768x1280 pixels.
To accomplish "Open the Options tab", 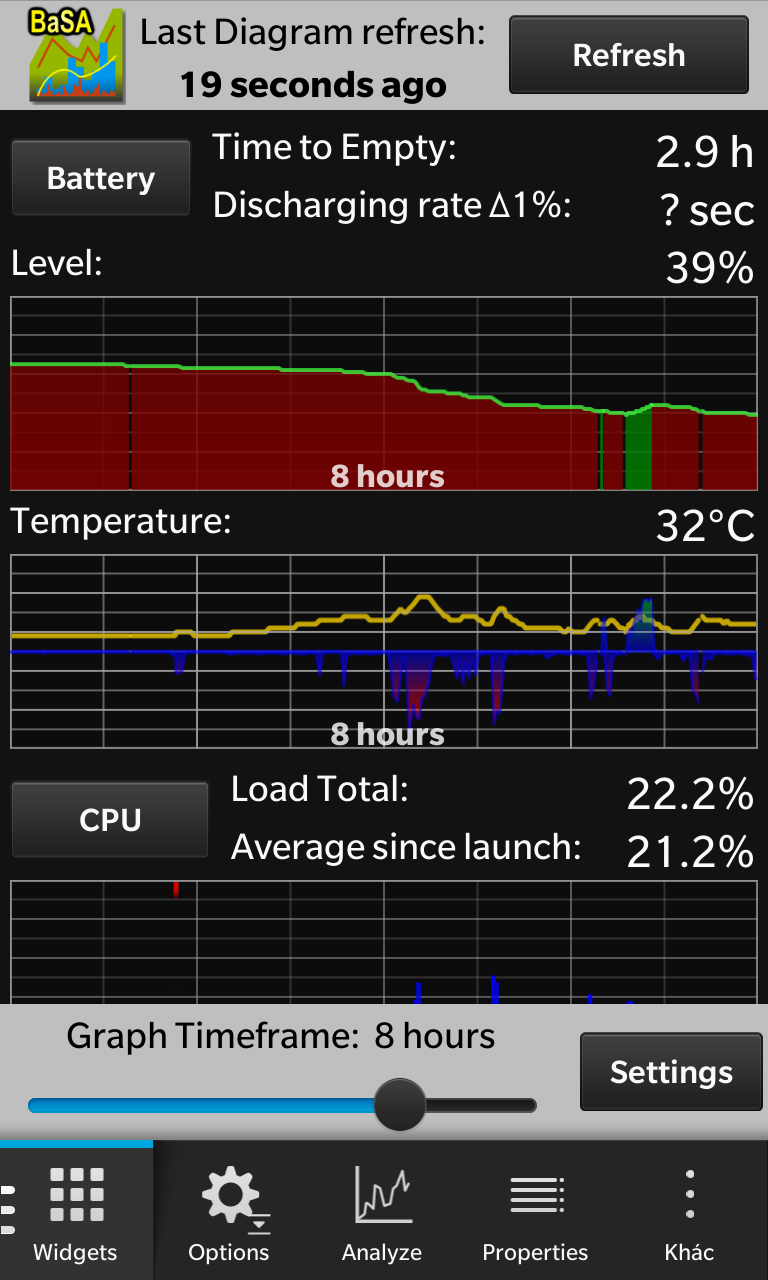I will tap(229, 1210).
